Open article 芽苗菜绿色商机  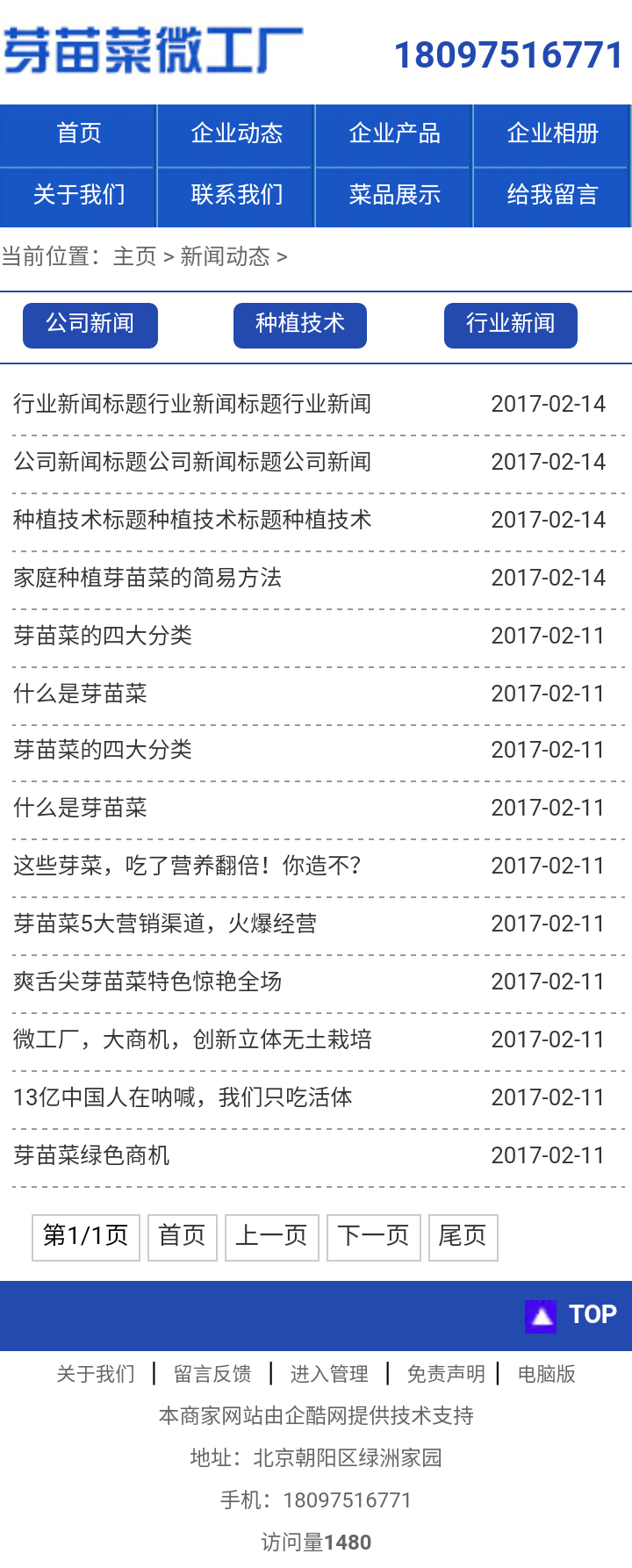tap(91, 1155)
